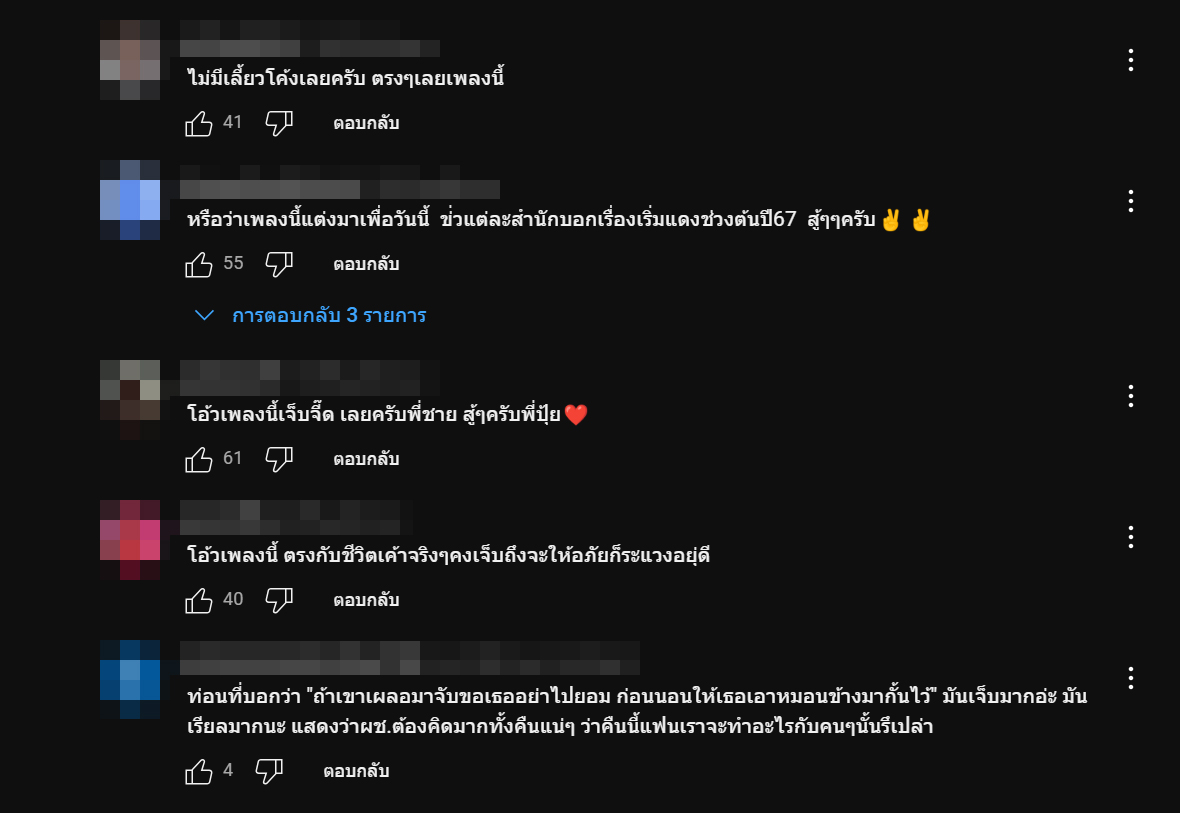The height and width of the screenshot is (813, 1180).
Task: Dislike the comment with 41 likes
Action: (x=278, y=123)
